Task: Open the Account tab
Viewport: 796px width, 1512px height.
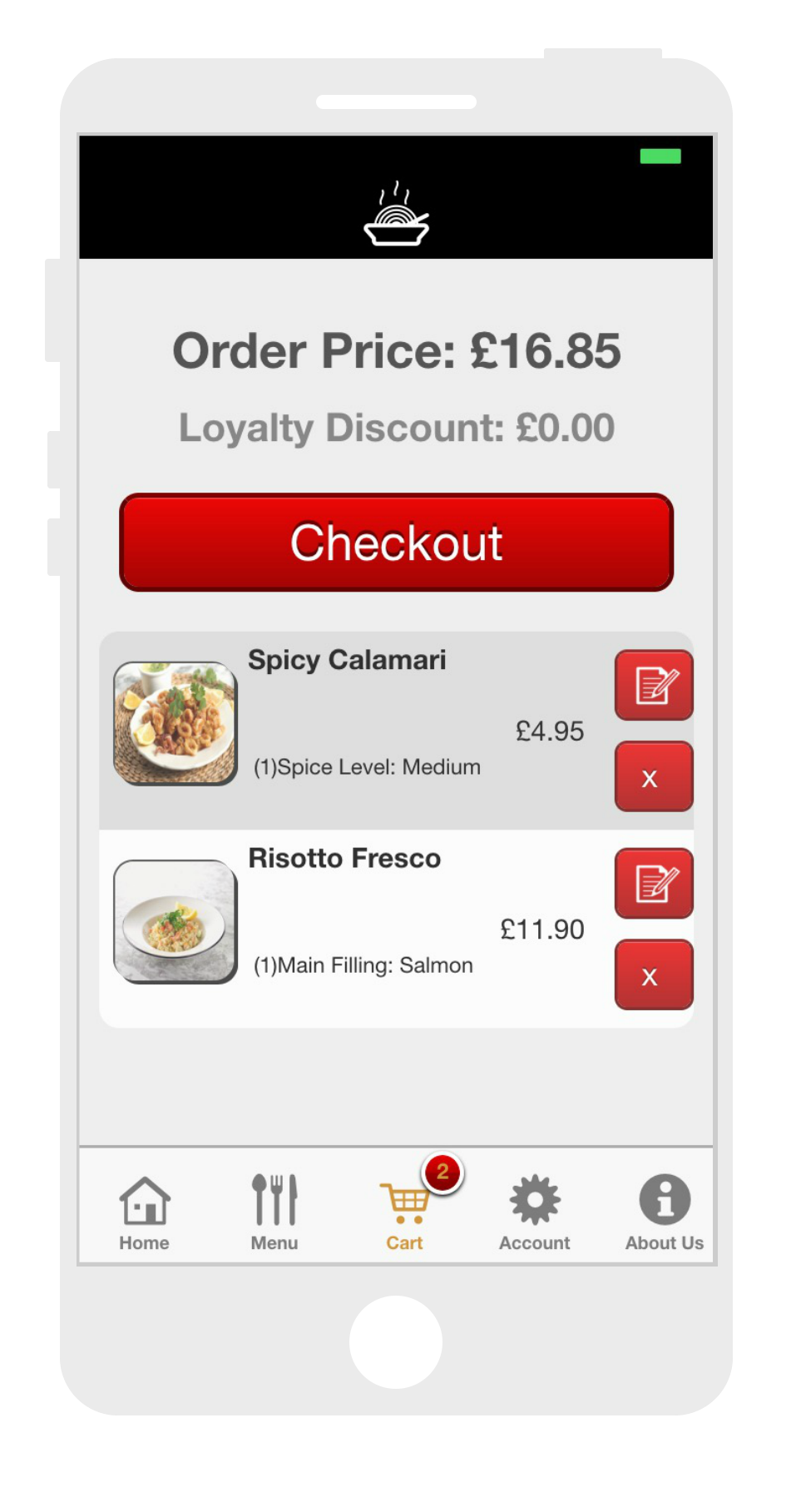Action: click(x=535, y=1212)
